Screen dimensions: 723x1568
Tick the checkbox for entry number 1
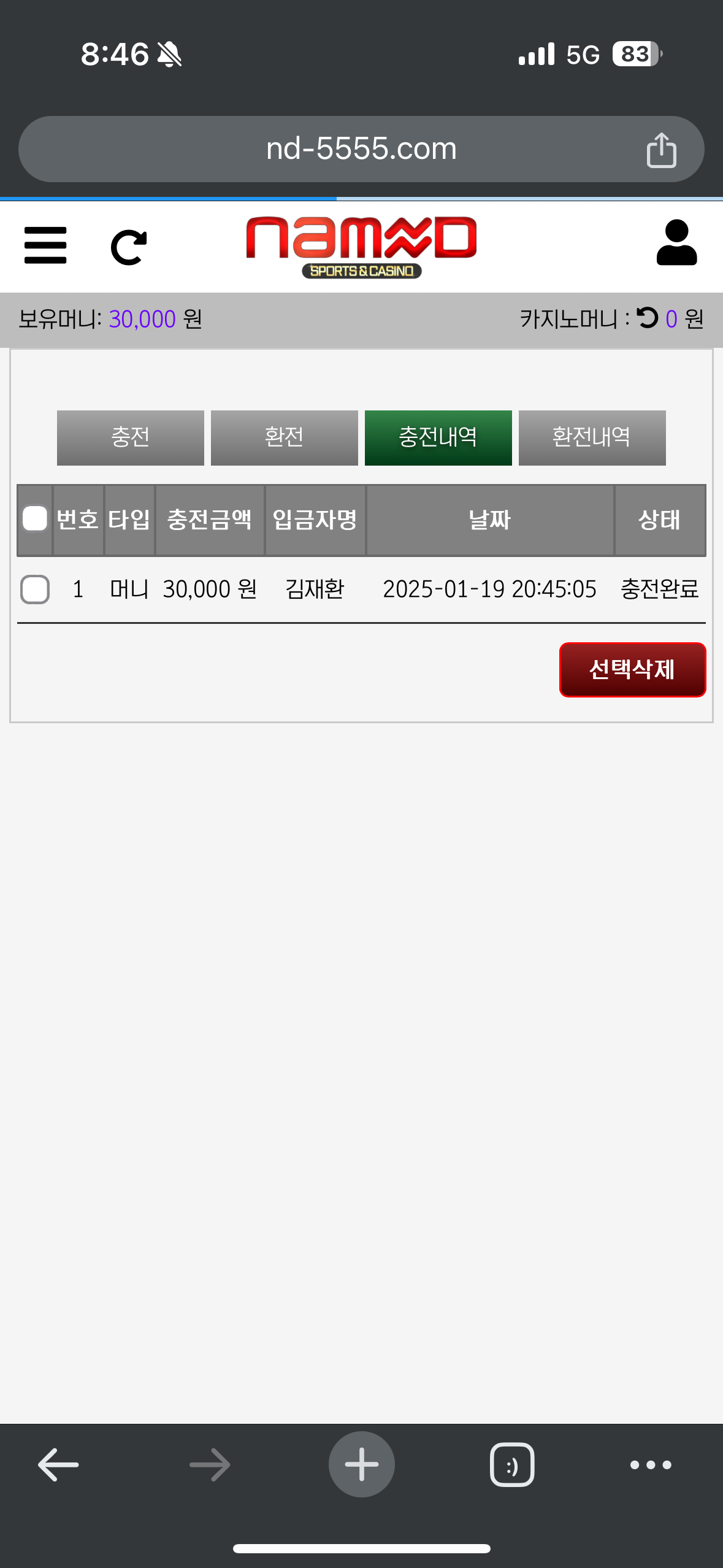tap(35, 590)
